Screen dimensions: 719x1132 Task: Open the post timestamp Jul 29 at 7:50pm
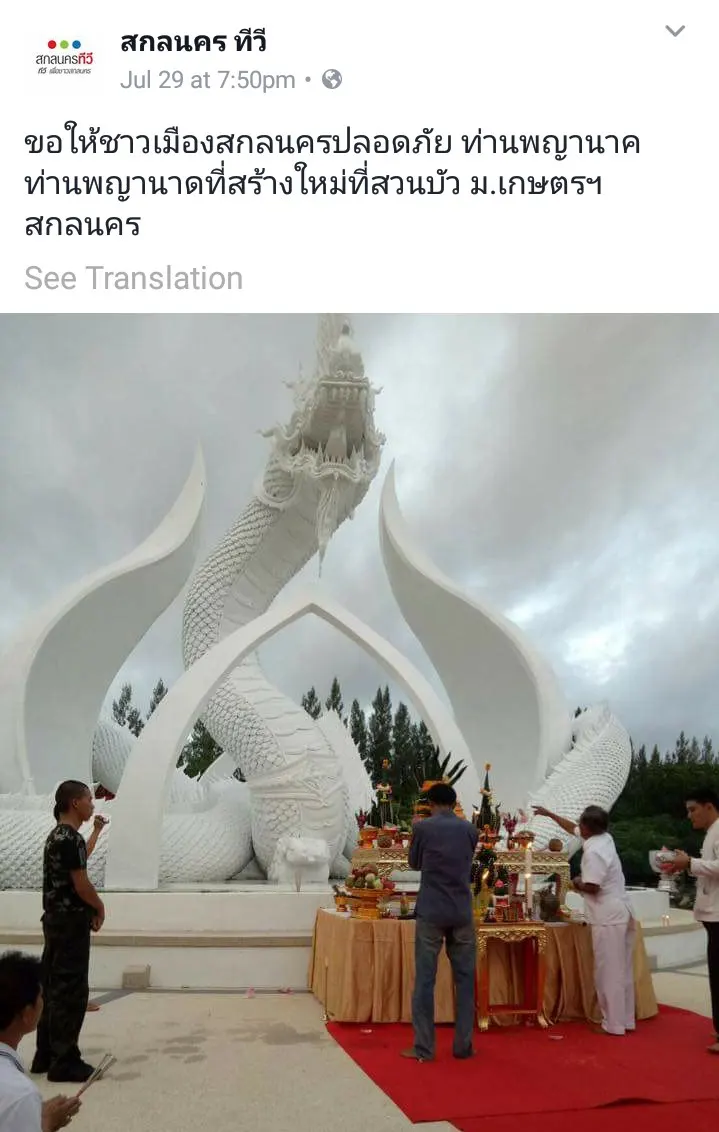(x=207, y=80)
